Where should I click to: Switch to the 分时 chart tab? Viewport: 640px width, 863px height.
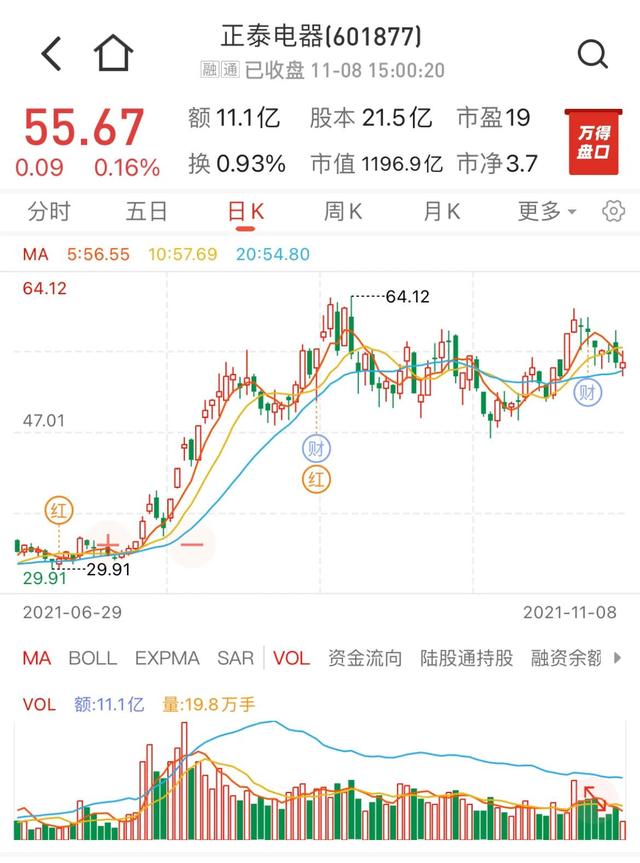coord(49,211)
